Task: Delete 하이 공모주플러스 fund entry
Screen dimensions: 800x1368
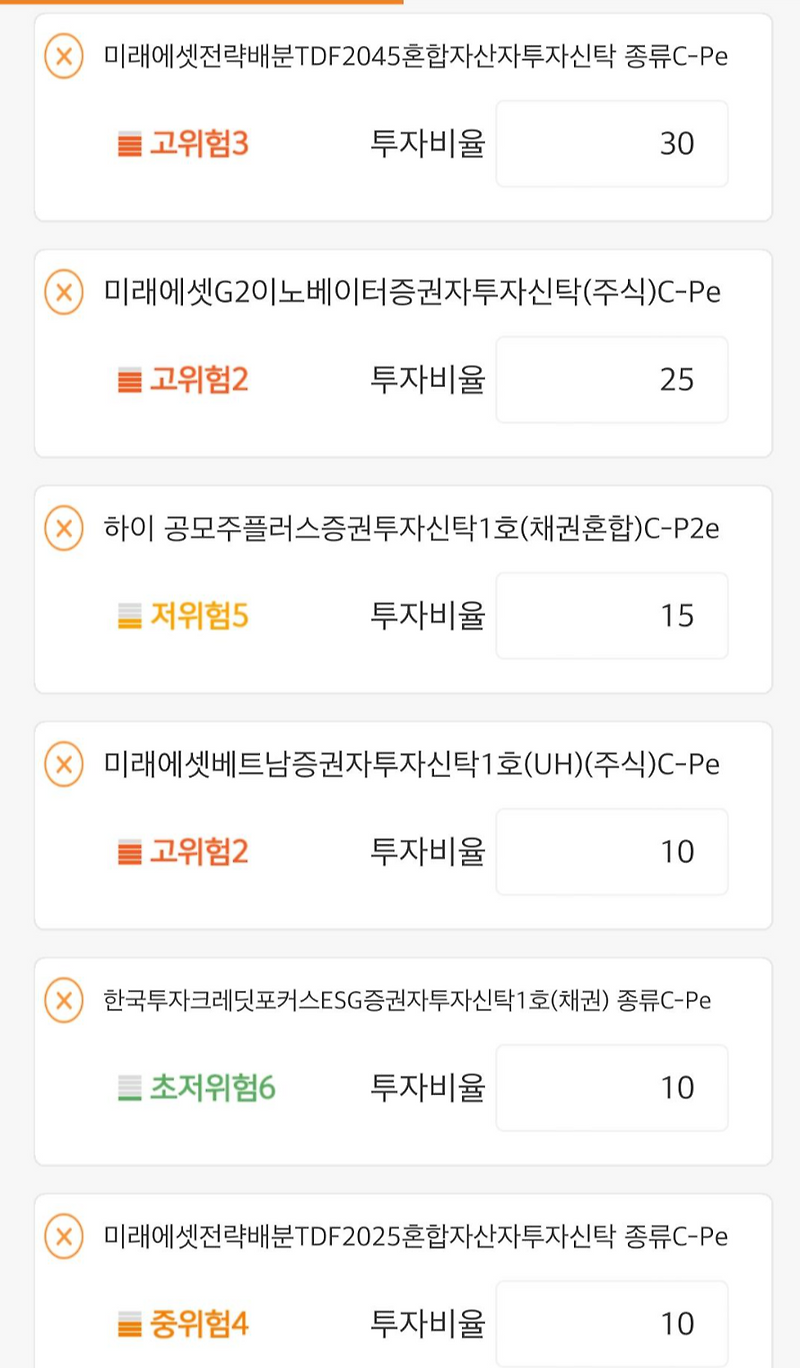Action: point(64,528)
